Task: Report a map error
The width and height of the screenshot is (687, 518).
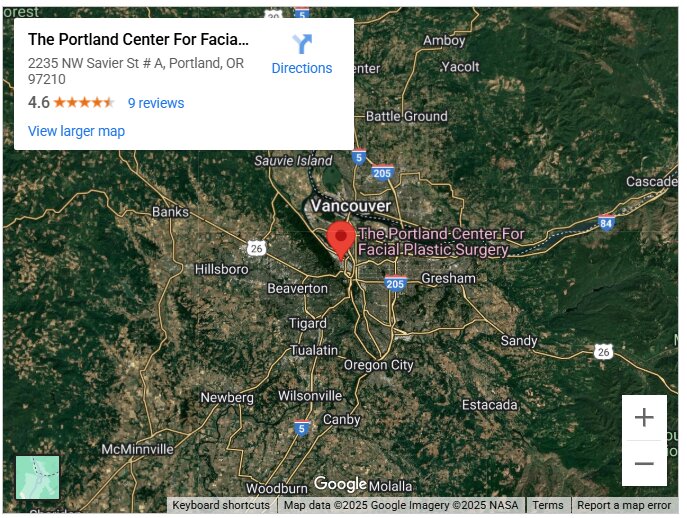Action: pos(624,505)
